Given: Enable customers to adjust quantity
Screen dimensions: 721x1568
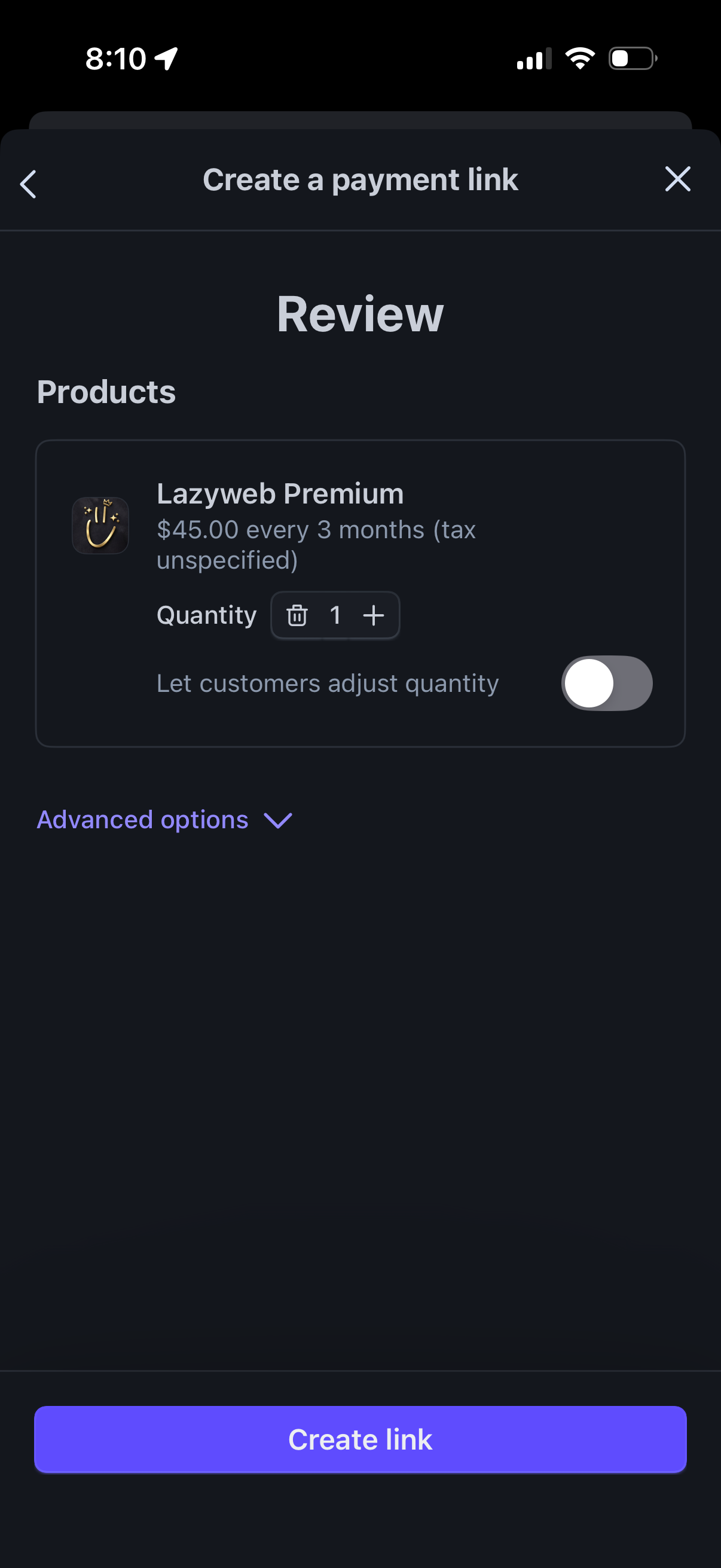Looking at the screenshot, I should click(x=606, y=683).
